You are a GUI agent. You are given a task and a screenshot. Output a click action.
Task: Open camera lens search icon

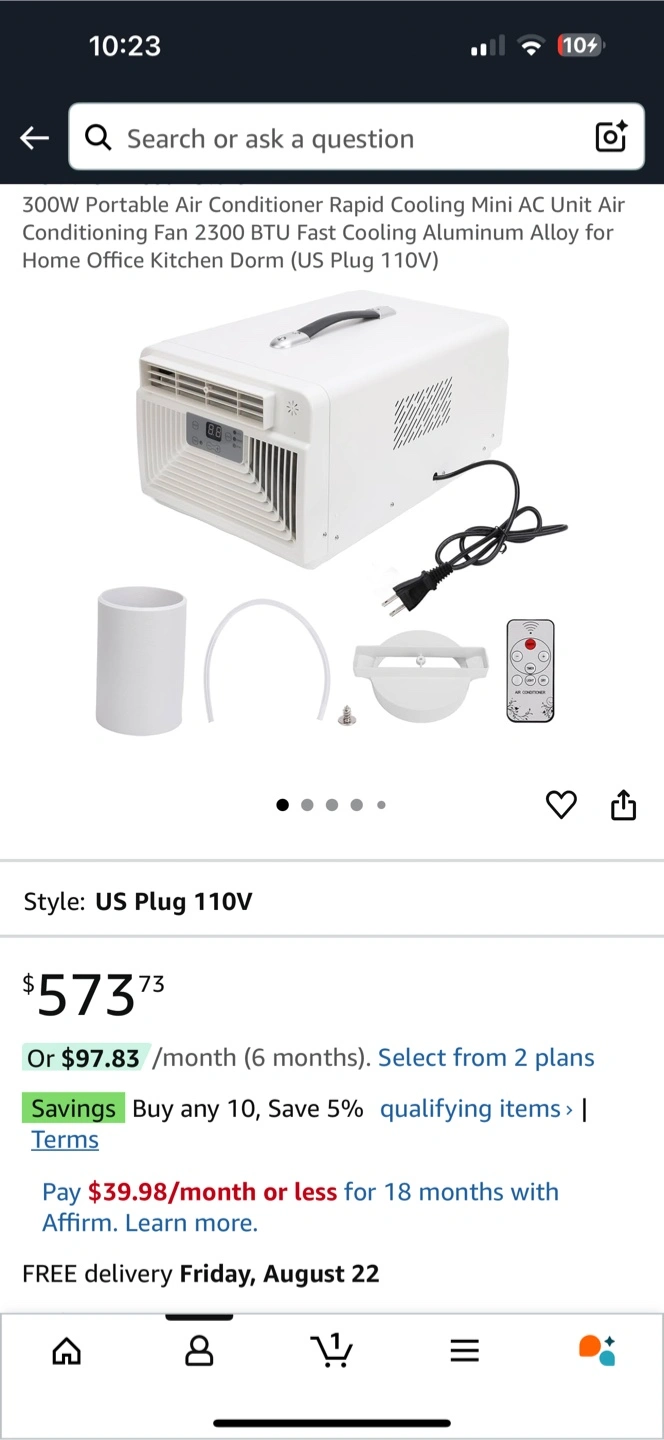click(610, 137)
